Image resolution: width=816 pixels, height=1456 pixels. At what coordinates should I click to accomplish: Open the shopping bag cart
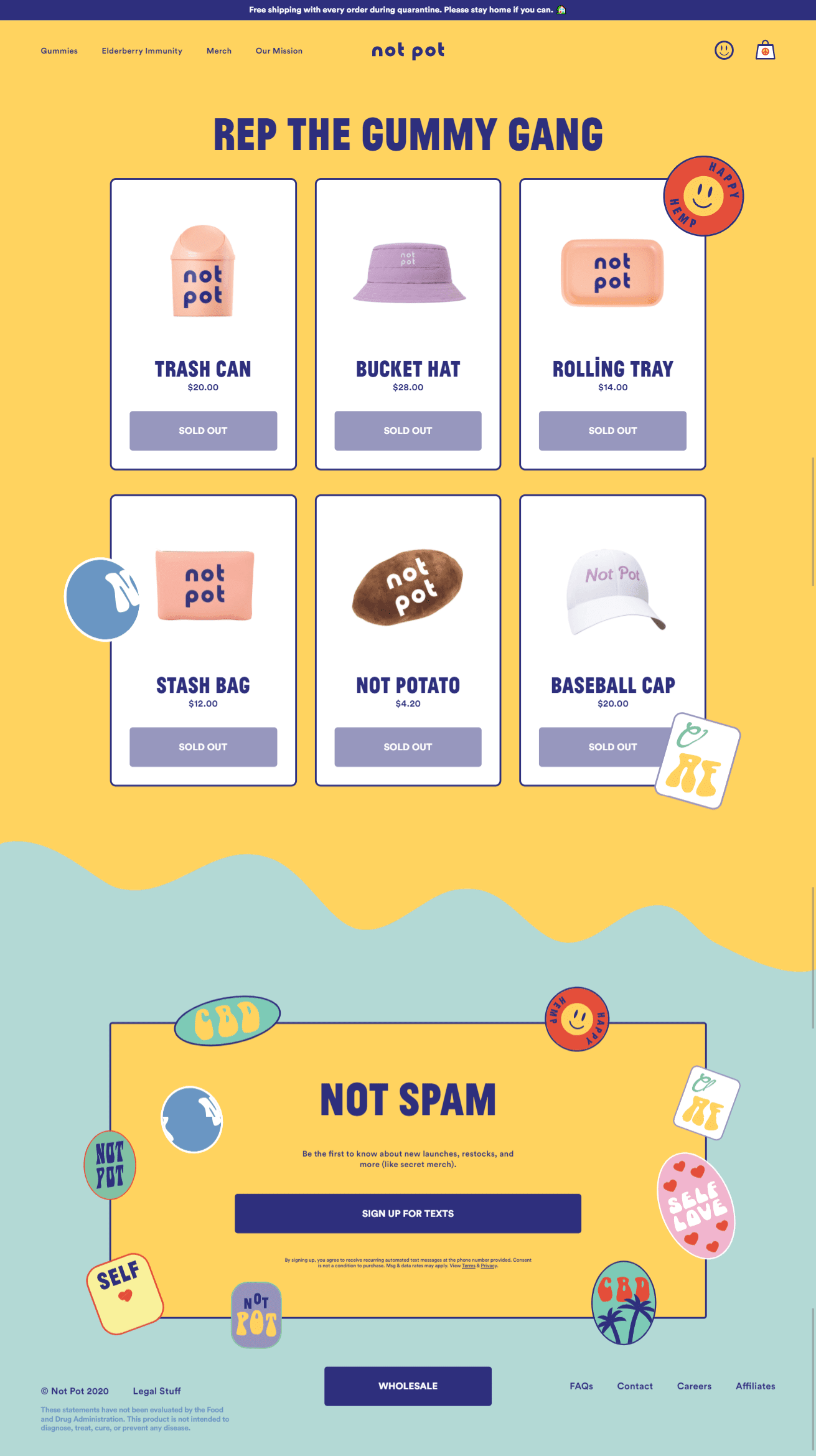click(765, 50)
